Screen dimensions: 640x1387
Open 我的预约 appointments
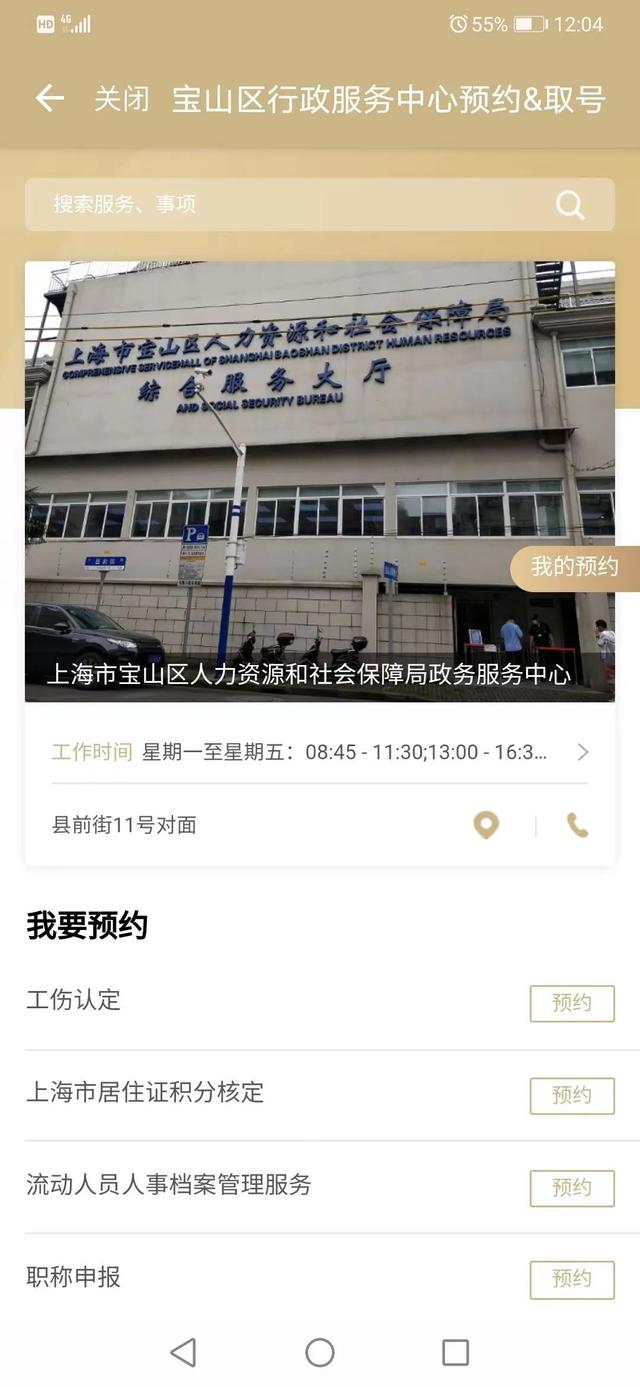click(x=575, y=568)
